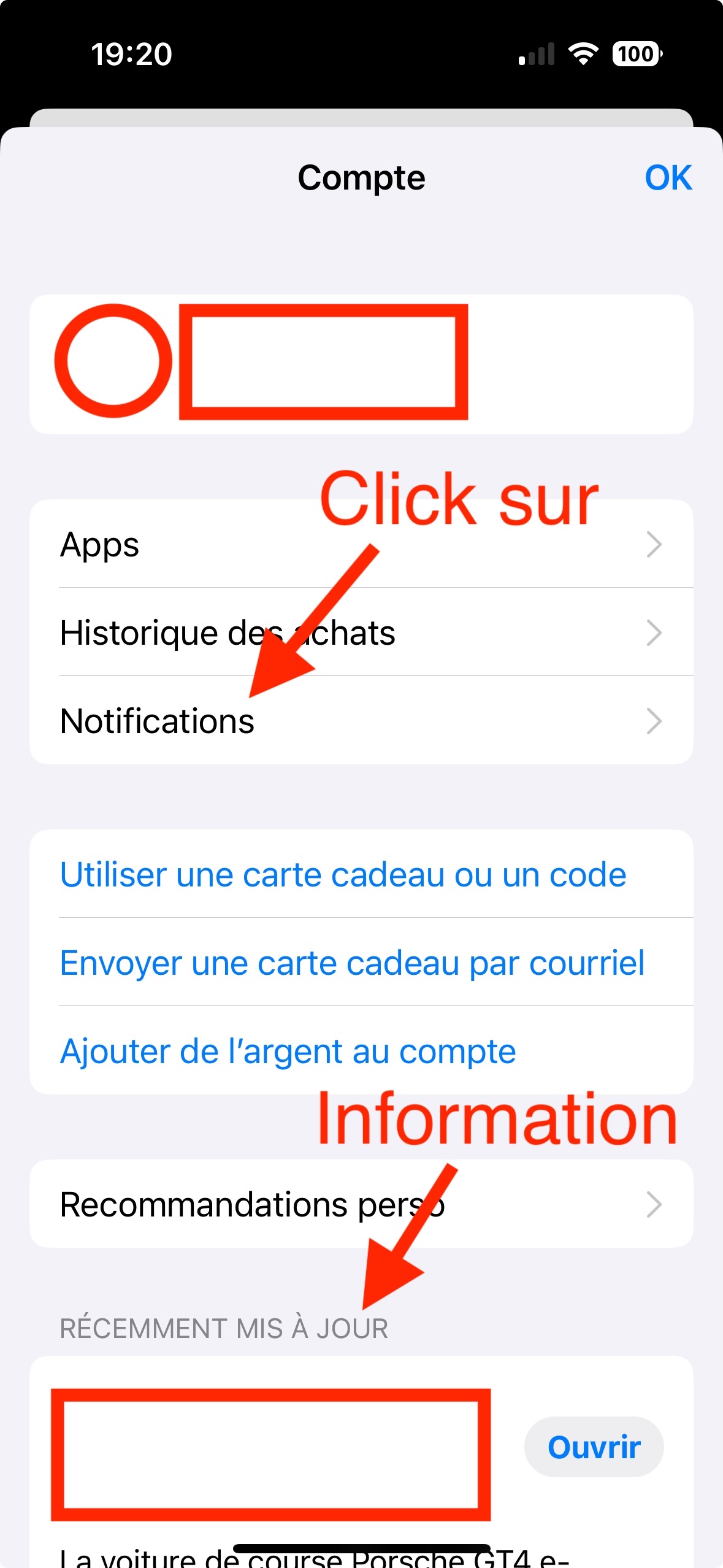Image resolution: width=723 pixels, height=1568 pixels.
Task: Choose Ajouter de l'argent au compte
Action: (361, 1050)
